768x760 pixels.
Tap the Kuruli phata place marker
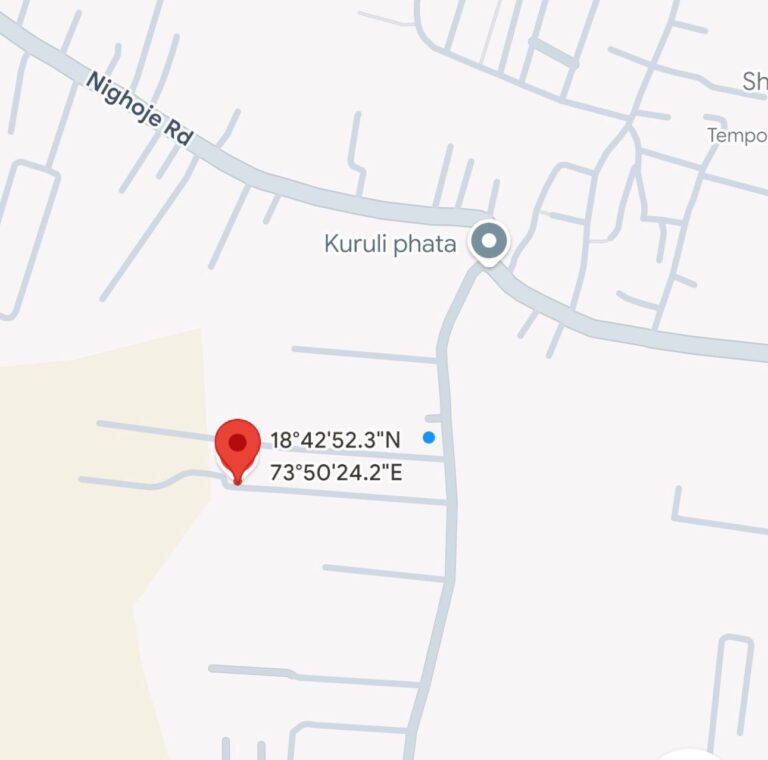(x=489, y=242)
